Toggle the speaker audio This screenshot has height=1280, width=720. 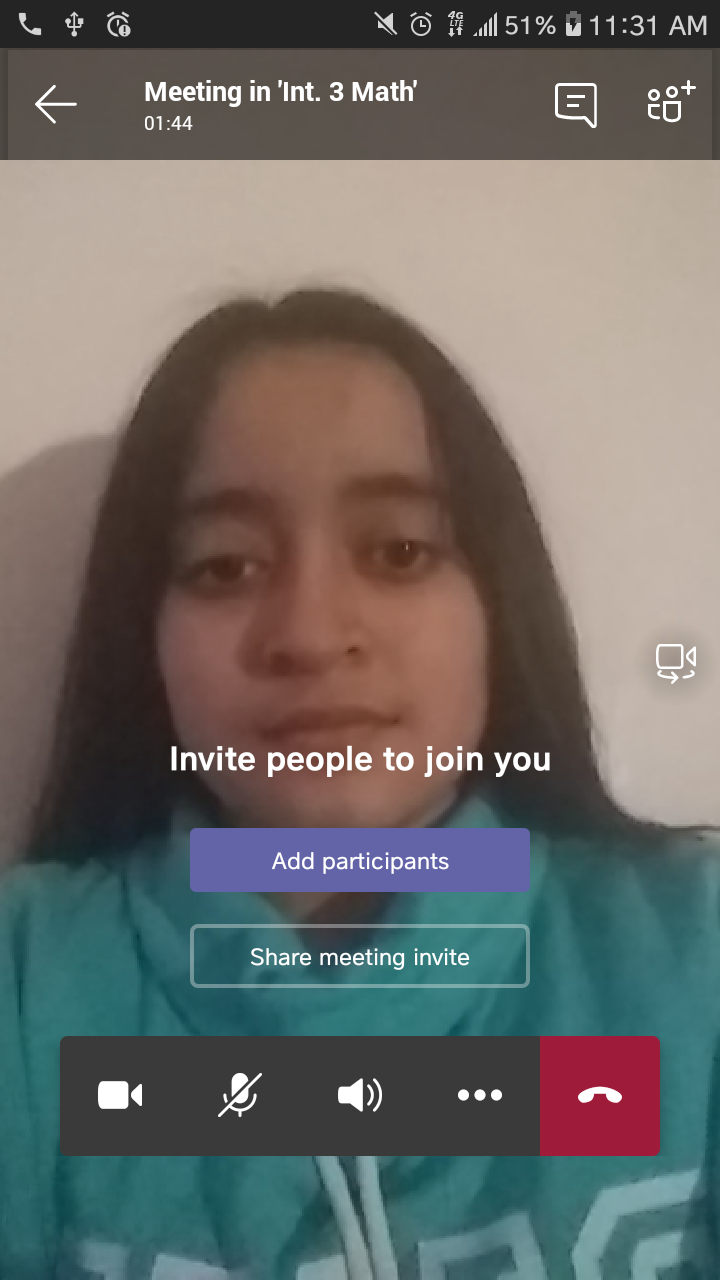(360, 1096)
